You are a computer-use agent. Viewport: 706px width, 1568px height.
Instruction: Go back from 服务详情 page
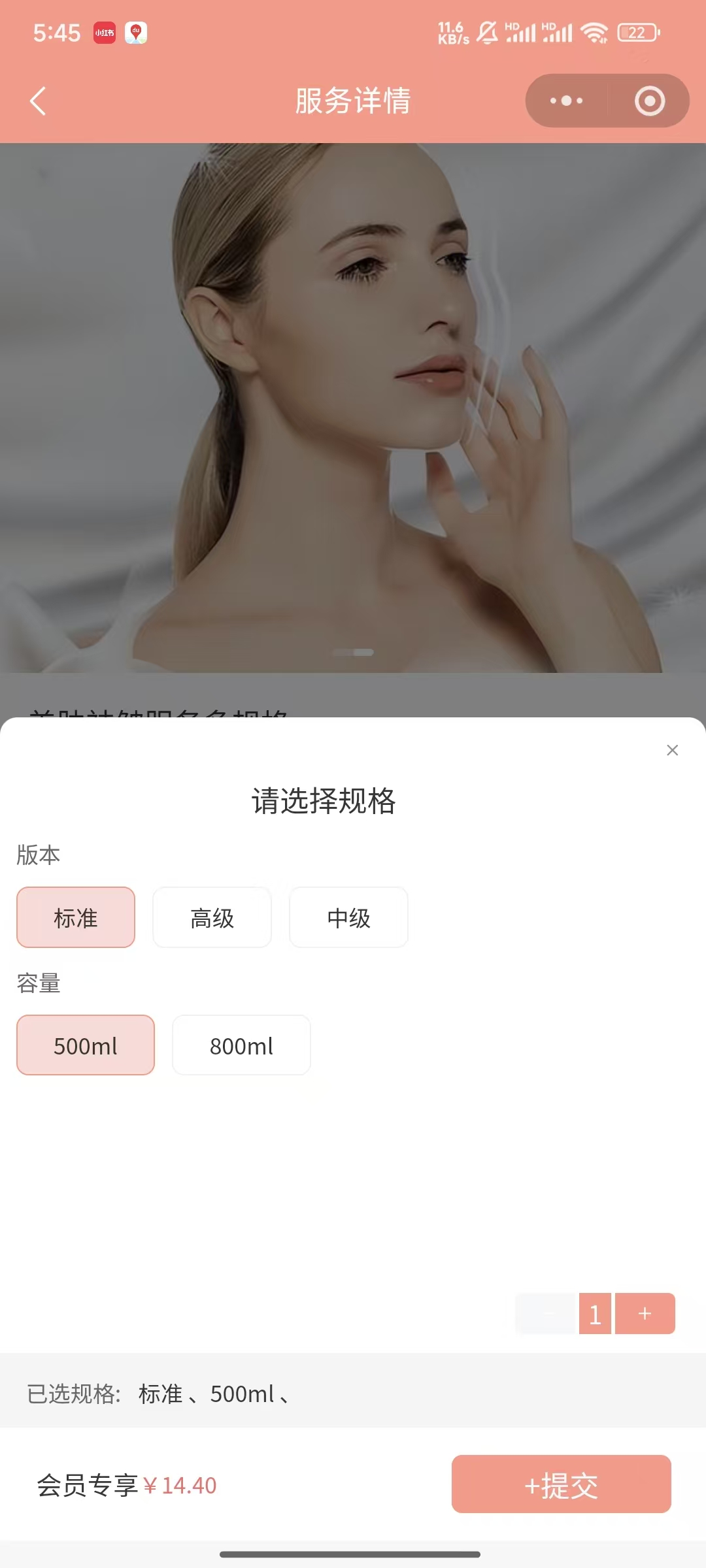tap(38, 101)
